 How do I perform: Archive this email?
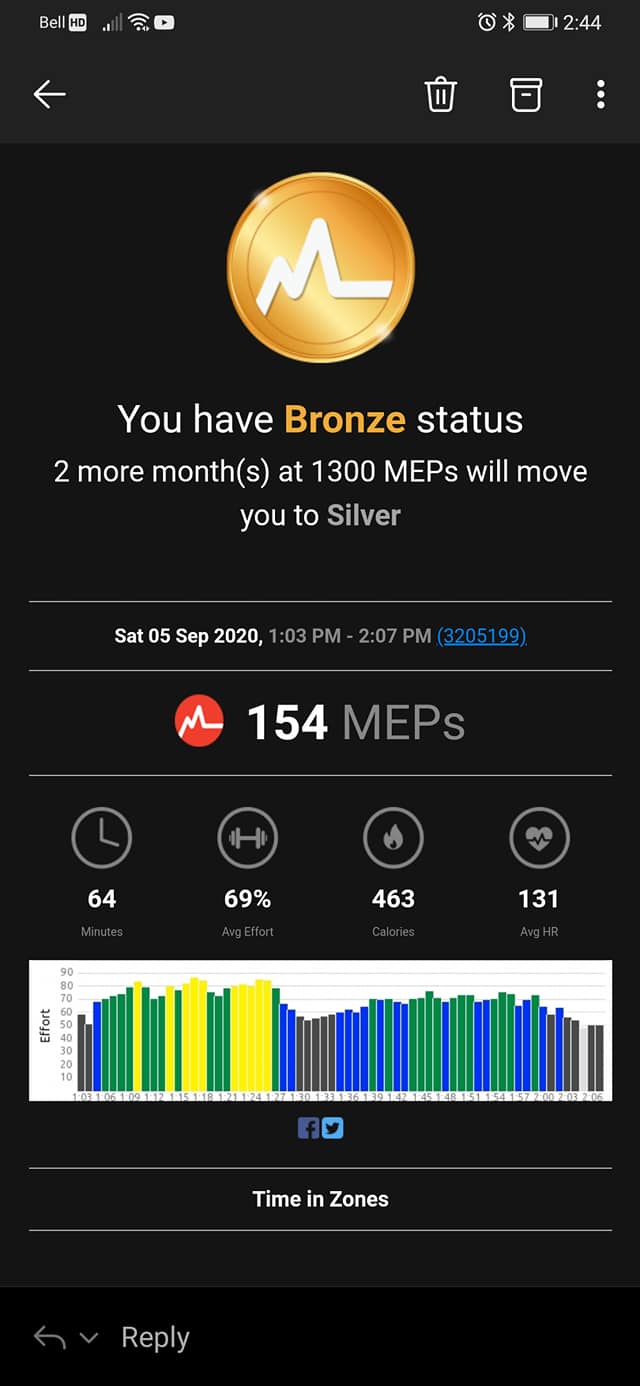[x=526, y=95]
